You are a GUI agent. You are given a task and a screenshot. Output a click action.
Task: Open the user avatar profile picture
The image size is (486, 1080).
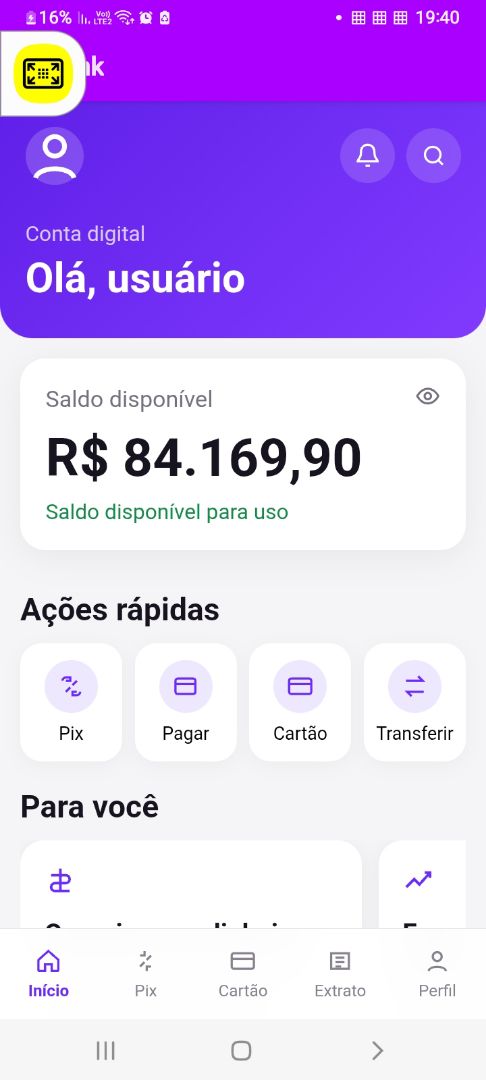[54, 156]
